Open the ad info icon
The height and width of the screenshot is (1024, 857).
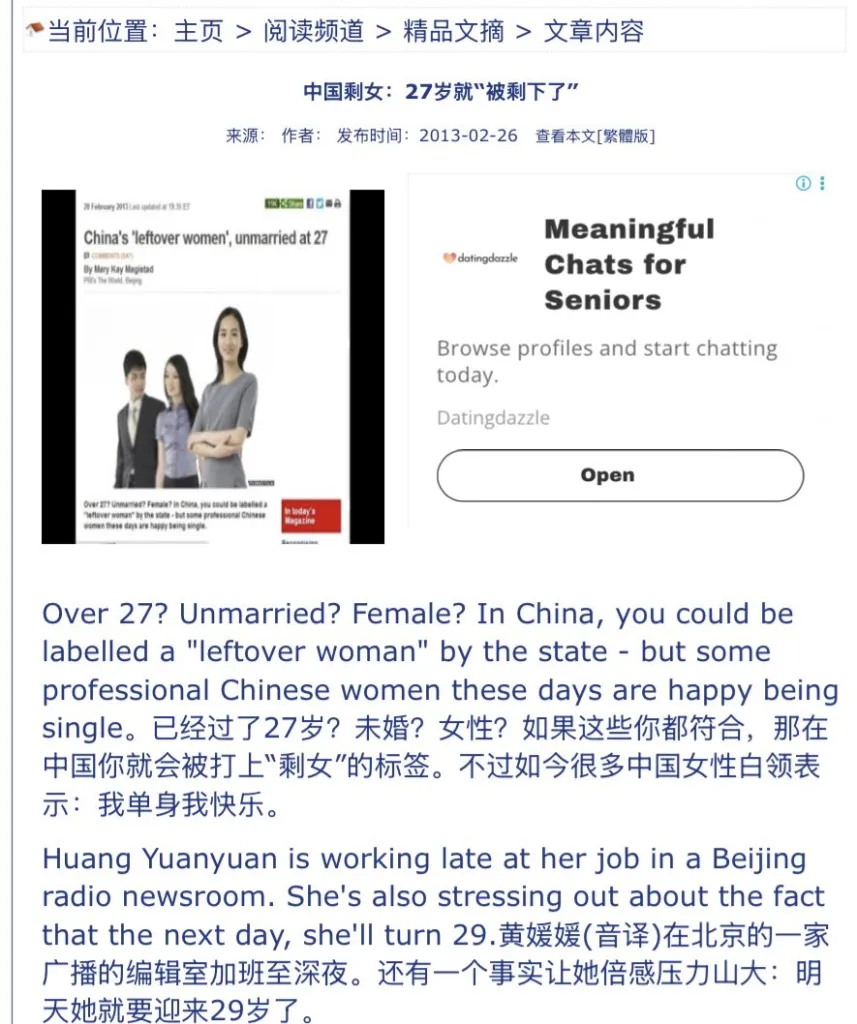pos(803,184)
